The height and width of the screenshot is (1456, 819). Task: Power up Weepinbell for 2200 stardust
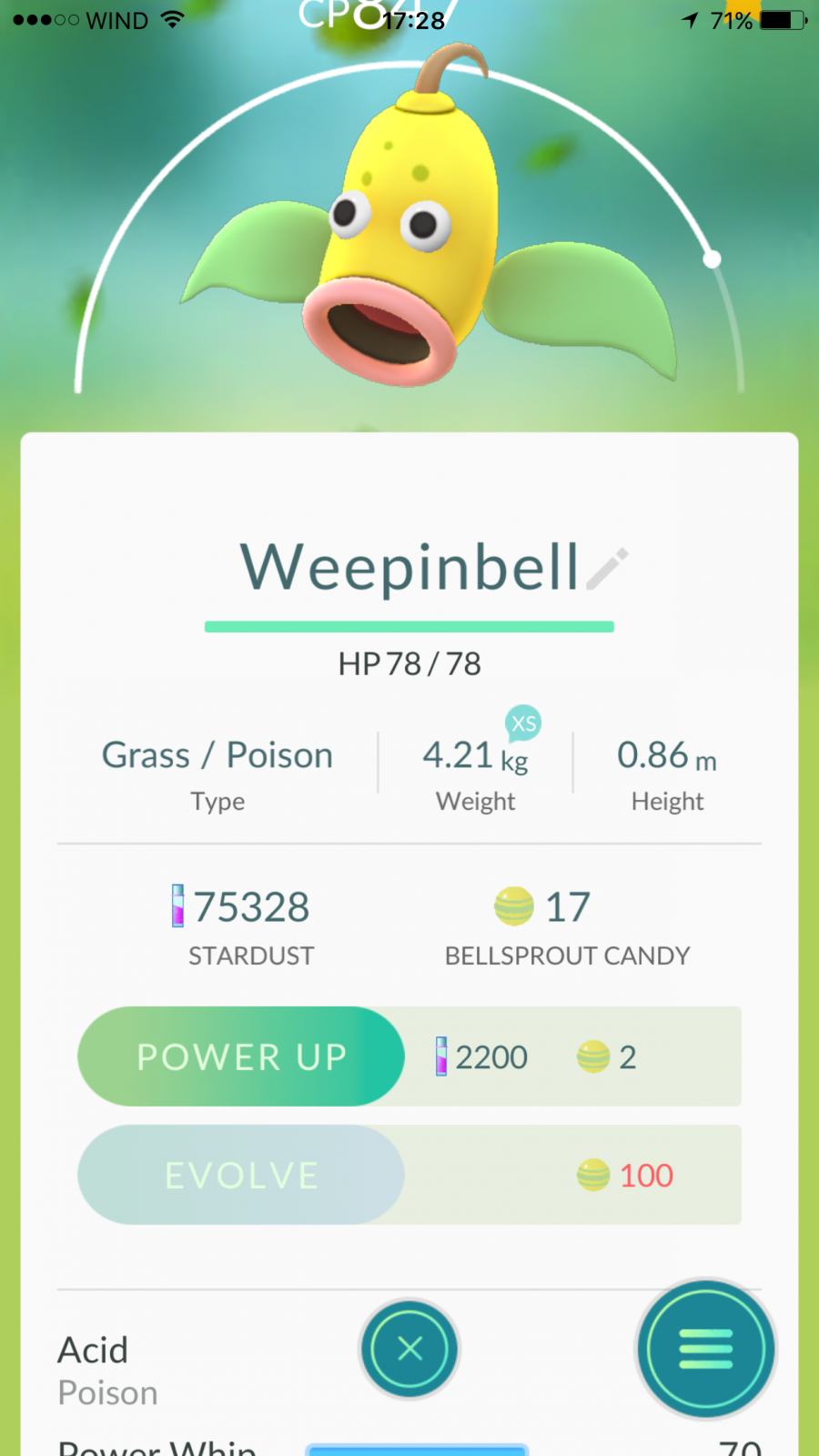241,1057
